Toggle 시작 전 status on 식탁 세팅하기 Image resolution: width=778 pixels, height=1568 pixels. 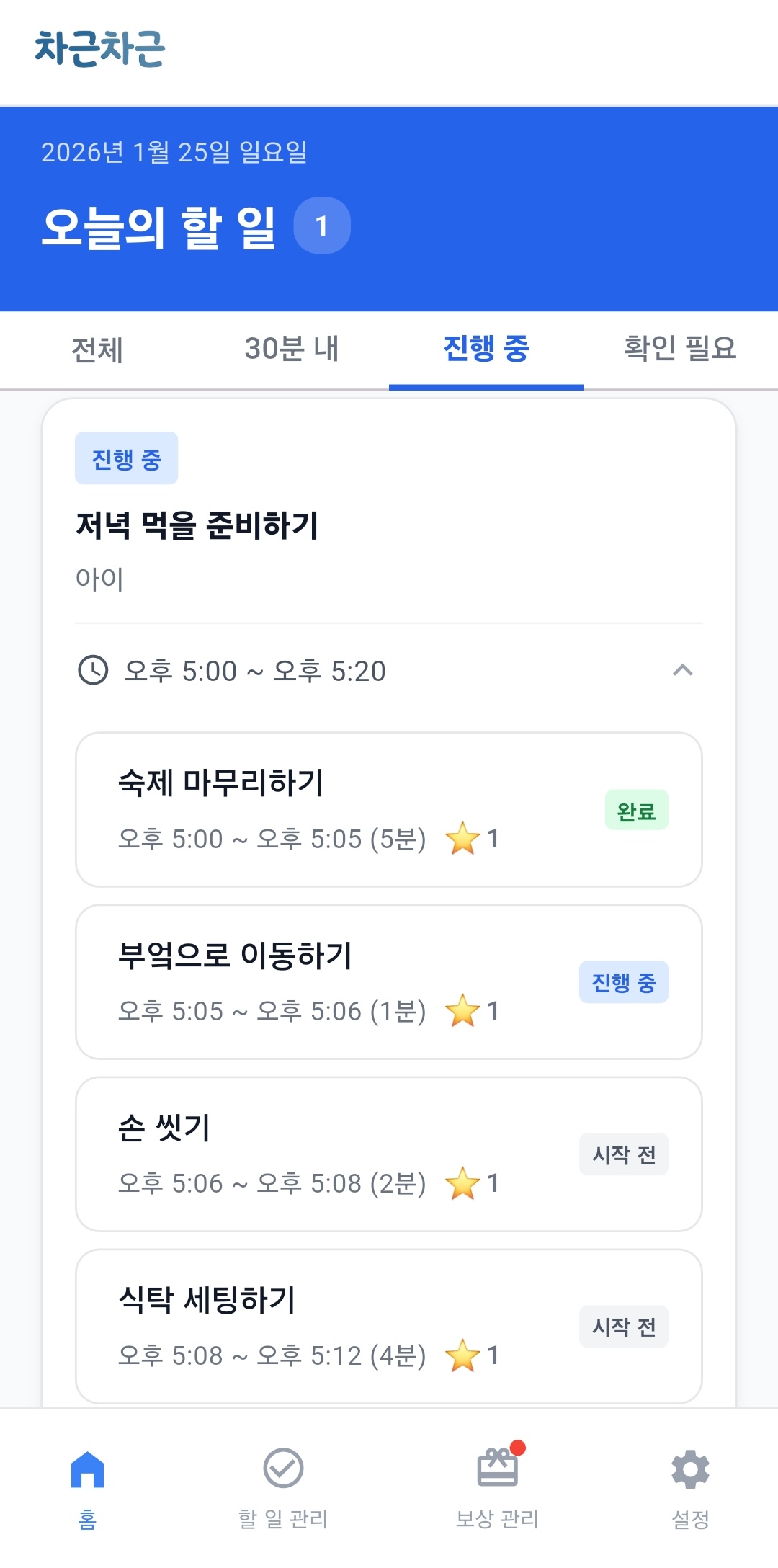624,1326
